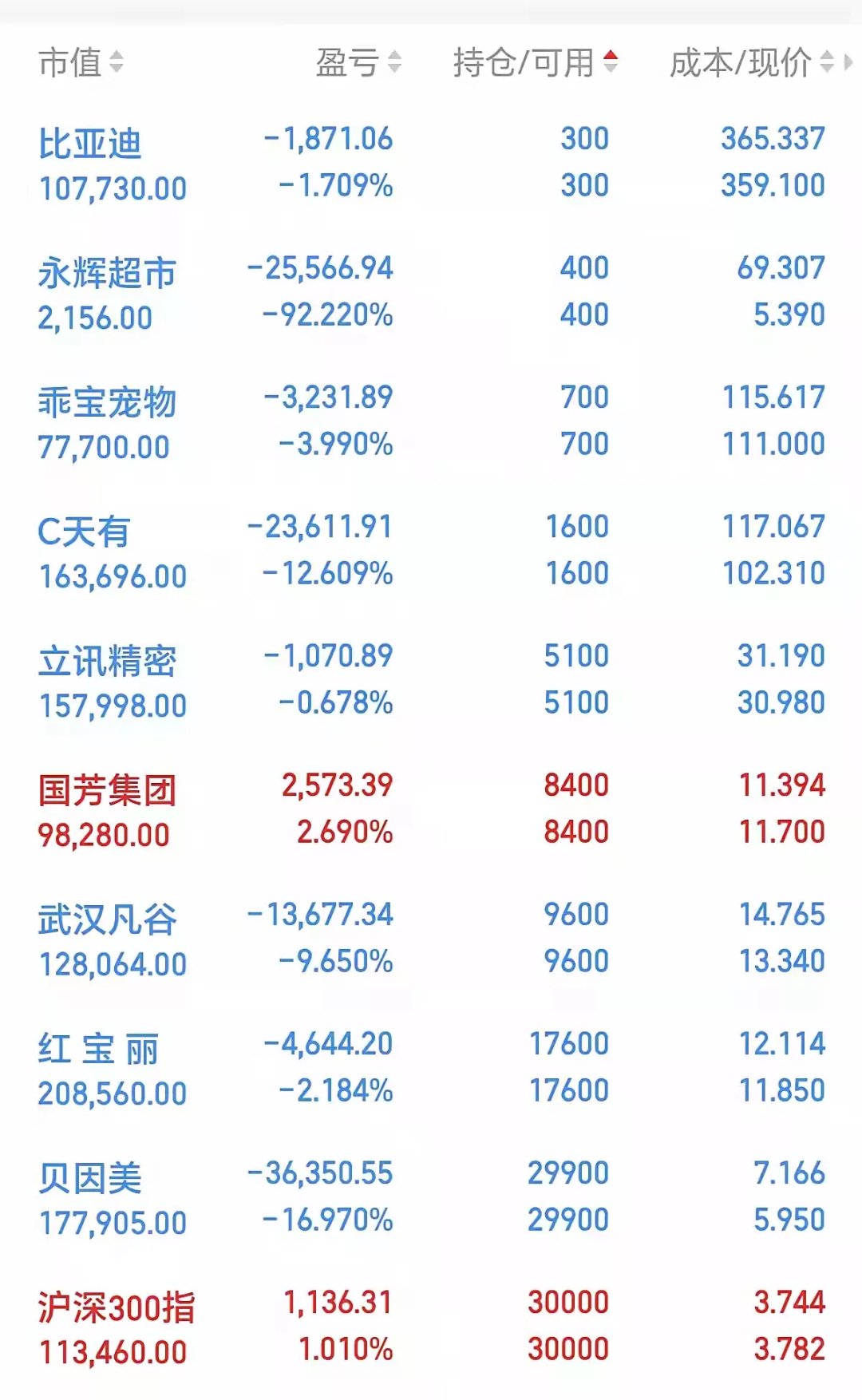Sort the list by 盈亏

[358, 62]
